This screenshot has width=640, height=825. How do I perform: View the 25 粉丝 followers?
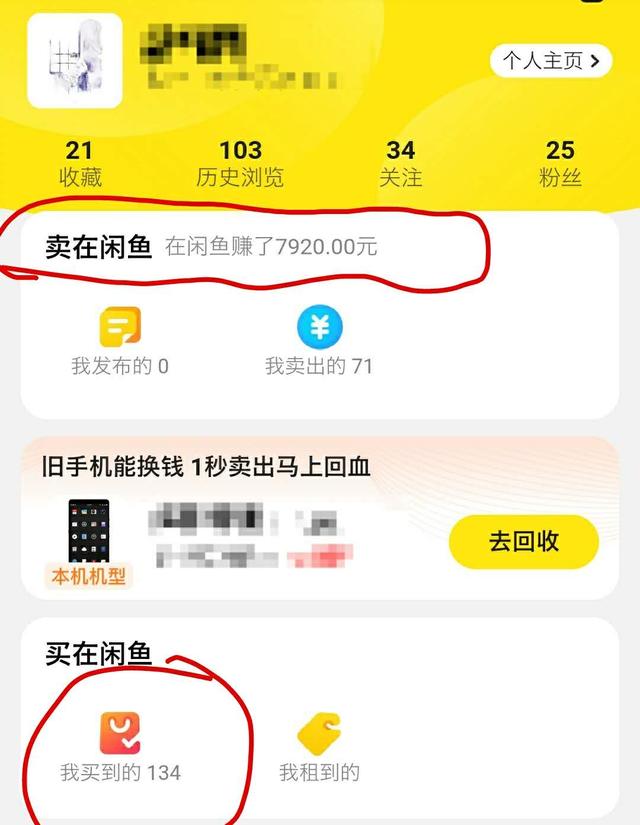point(560,164)
